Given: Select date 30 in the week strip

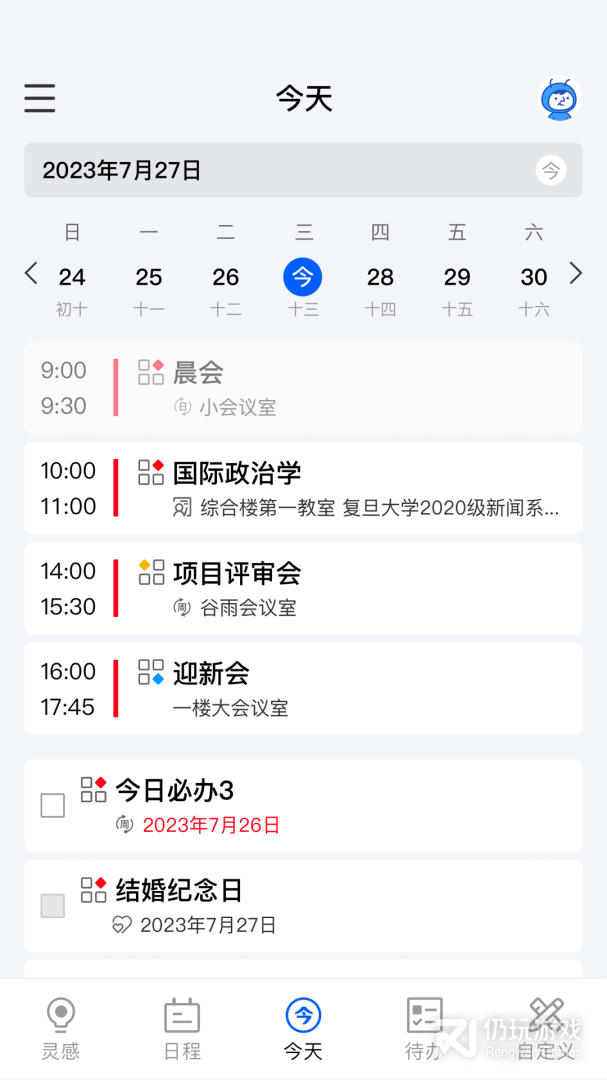Looking at the screenshot, I should 534,277.
